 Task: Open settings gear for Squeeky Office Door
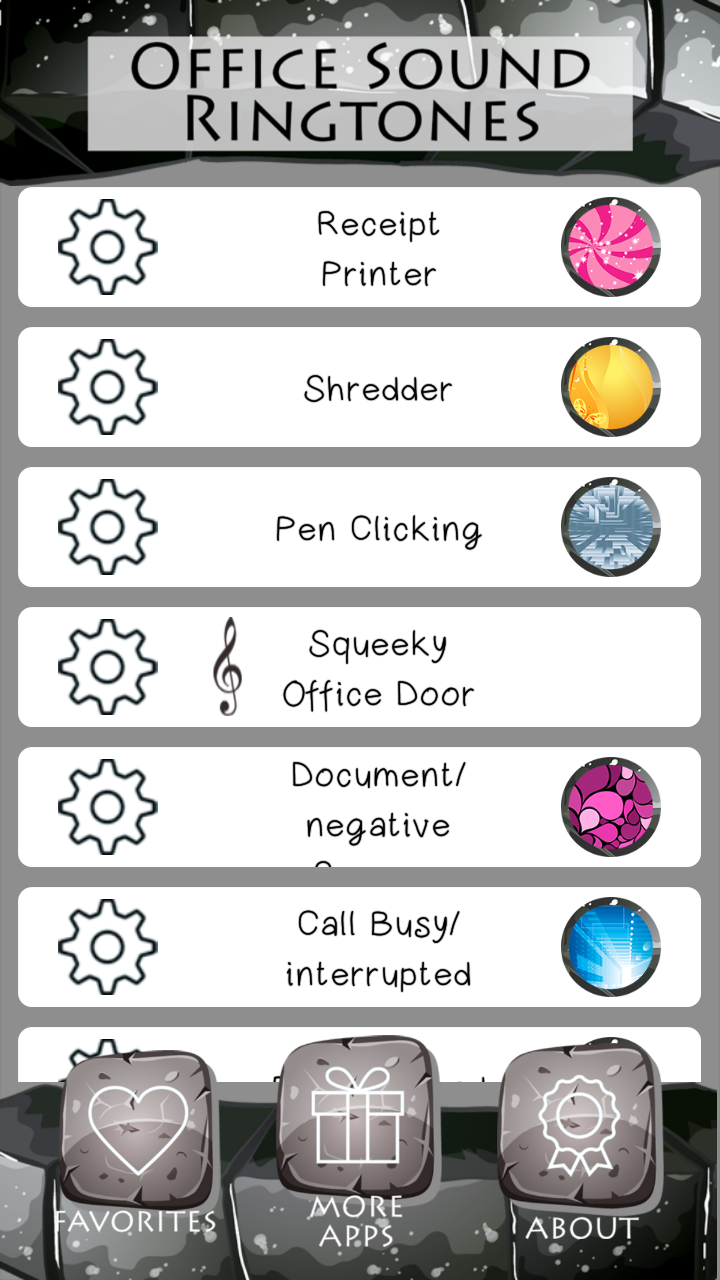107,667
